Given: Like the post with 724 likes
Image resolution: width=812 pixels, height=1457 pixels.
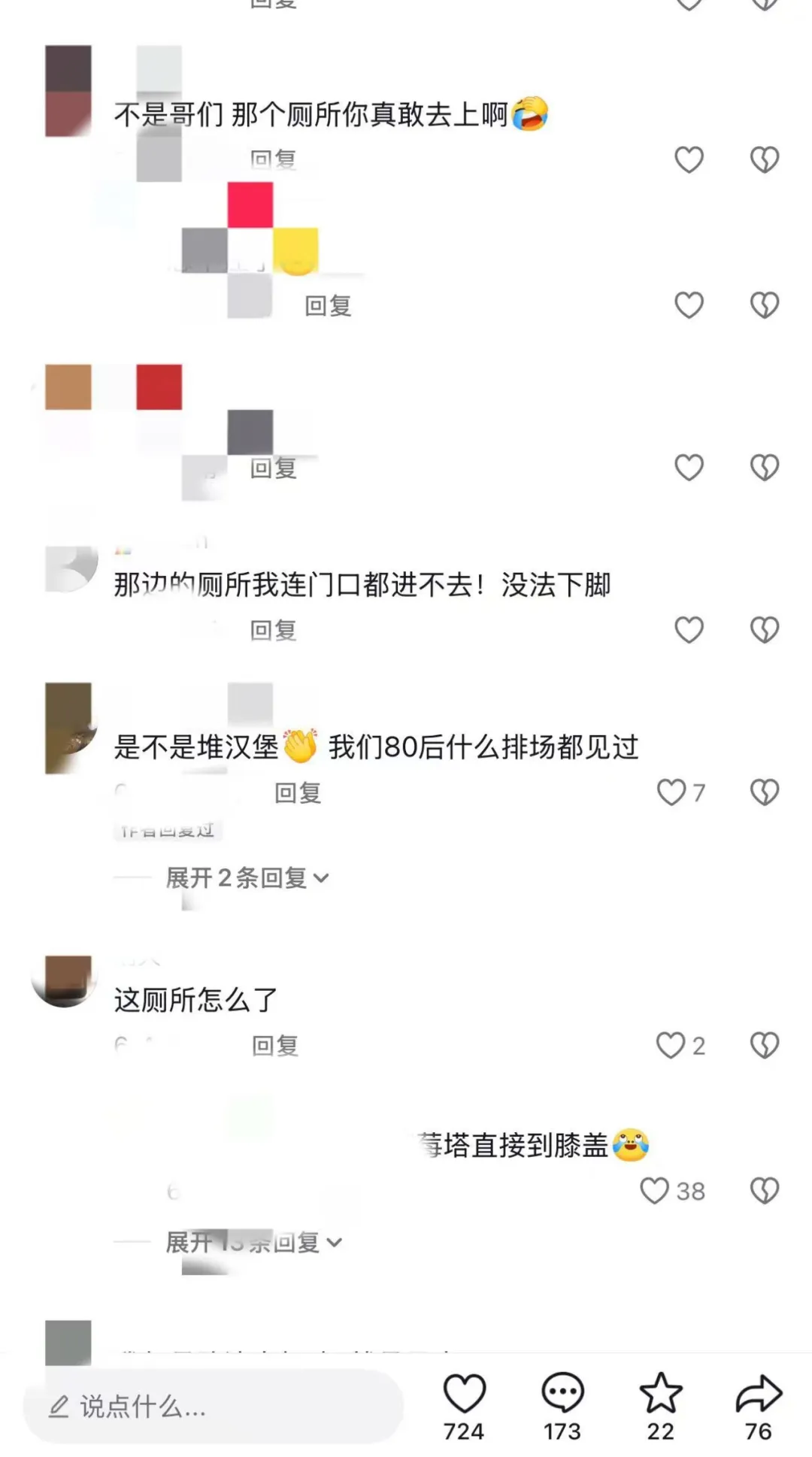Looking at the screenshot, I should coord(464,1394).
